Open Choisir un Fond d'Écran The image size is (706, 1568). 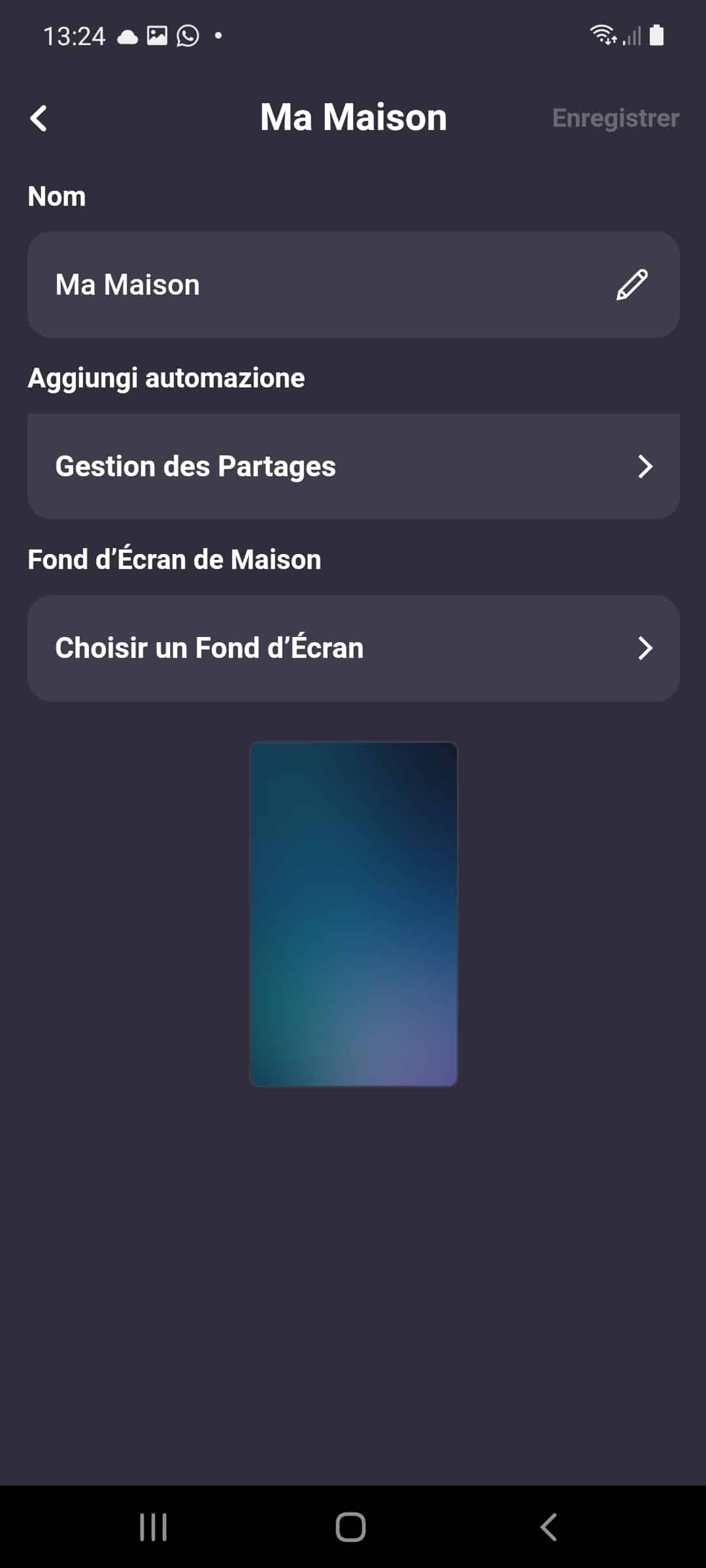(x=353, y=648)
